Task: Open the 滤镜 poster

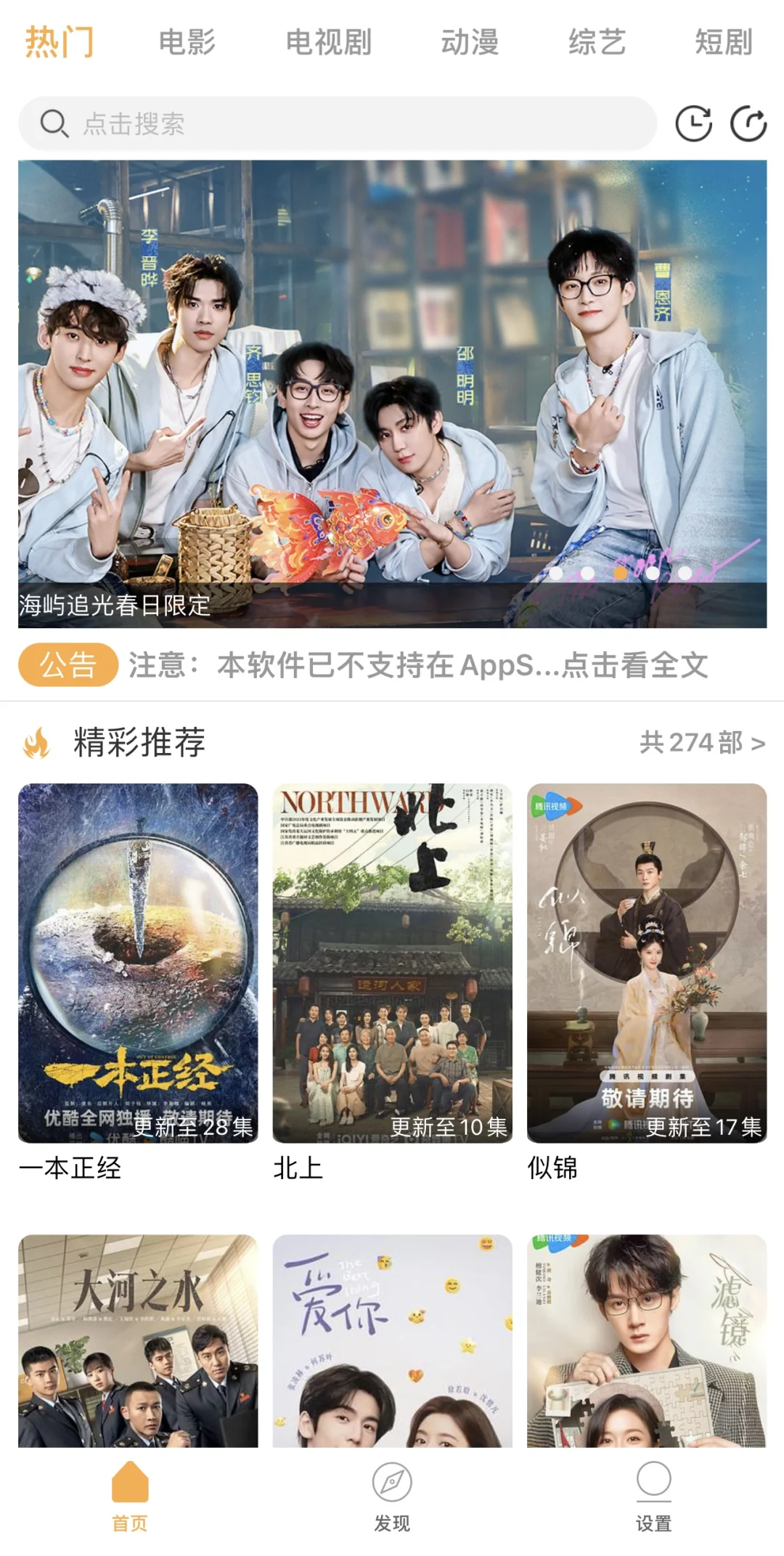Action: point(647,1340)
